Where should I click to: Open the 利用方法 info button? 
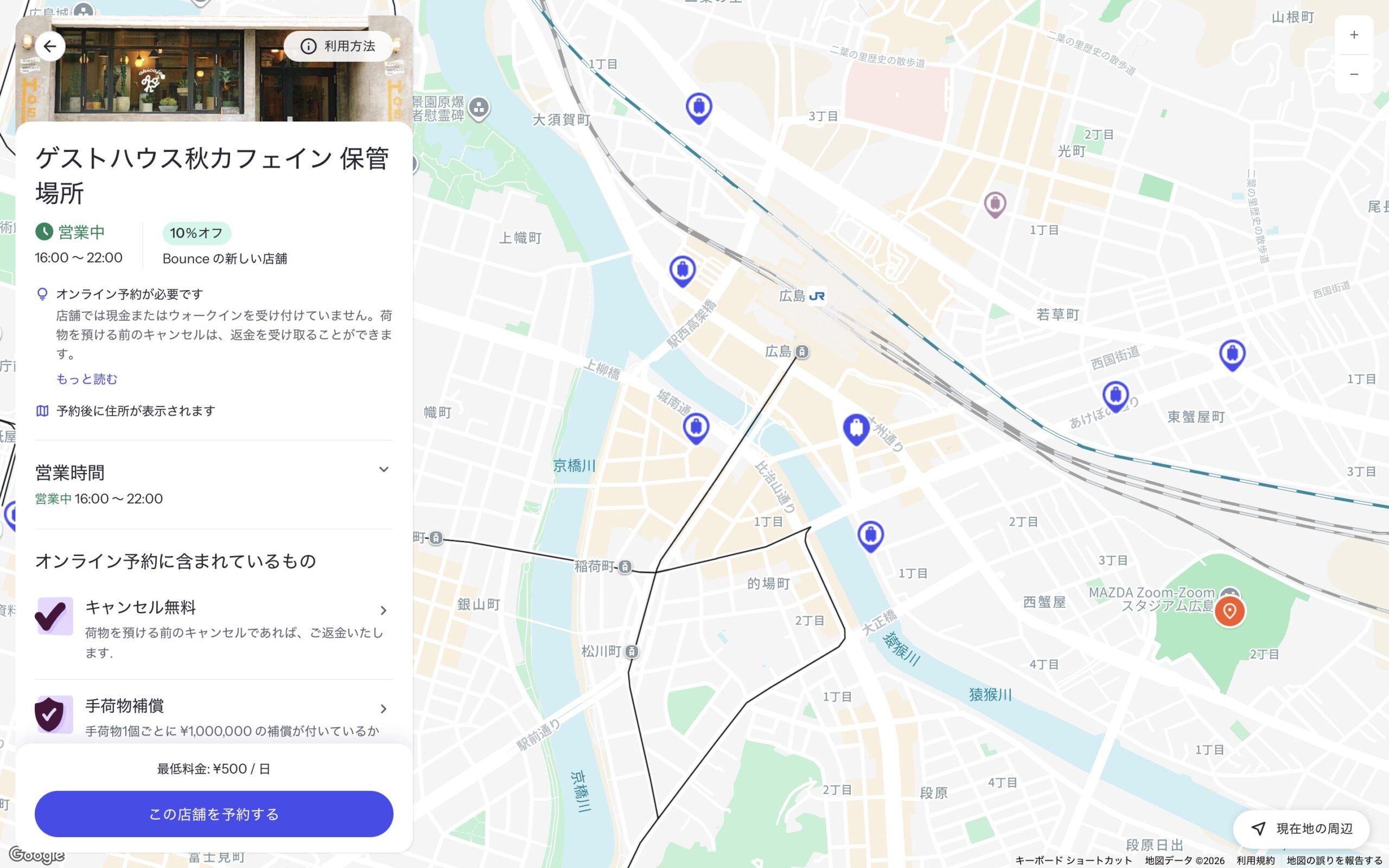(x=338, y=46)
